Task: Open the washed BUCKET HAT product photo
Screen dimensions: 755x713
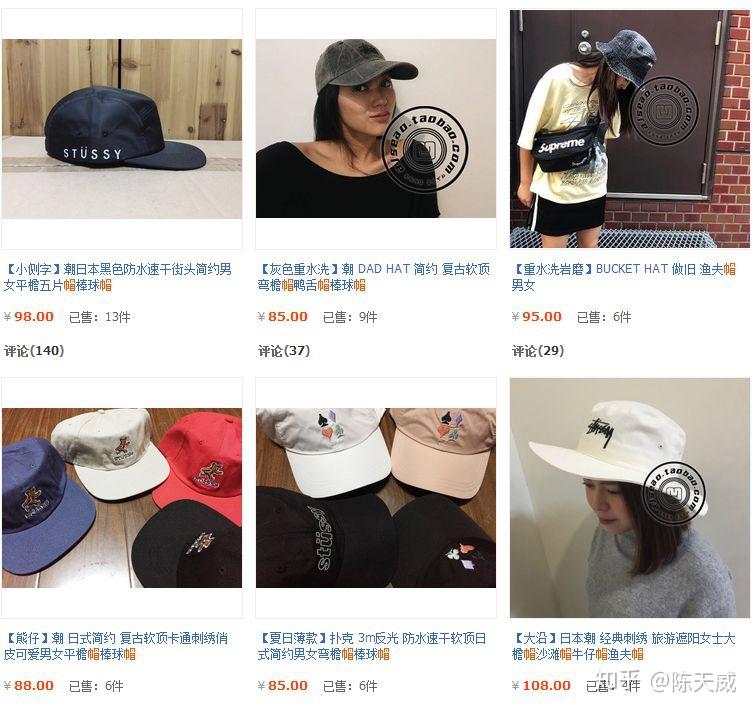Action: click(630, 129)
